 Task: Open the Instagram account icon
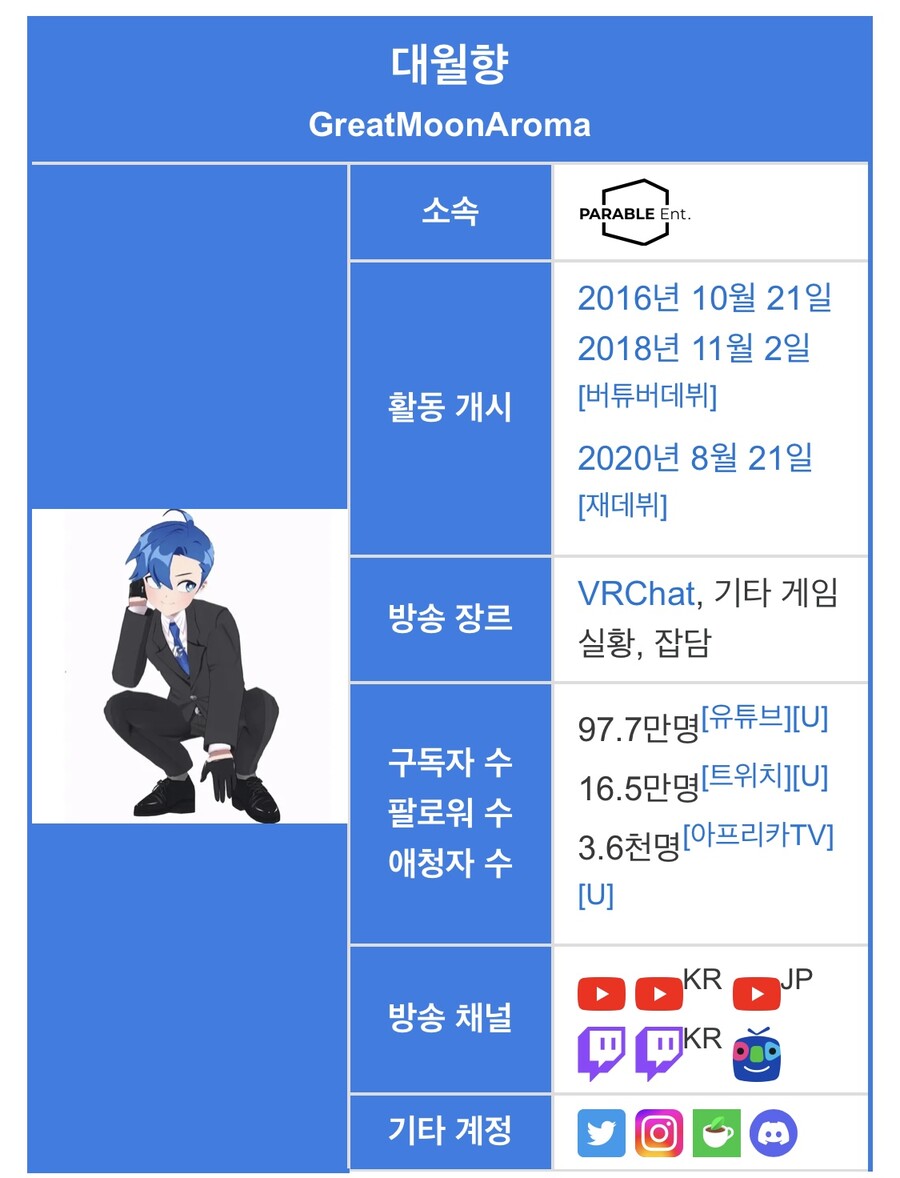pyautogui.click(x=659, y=1133)
